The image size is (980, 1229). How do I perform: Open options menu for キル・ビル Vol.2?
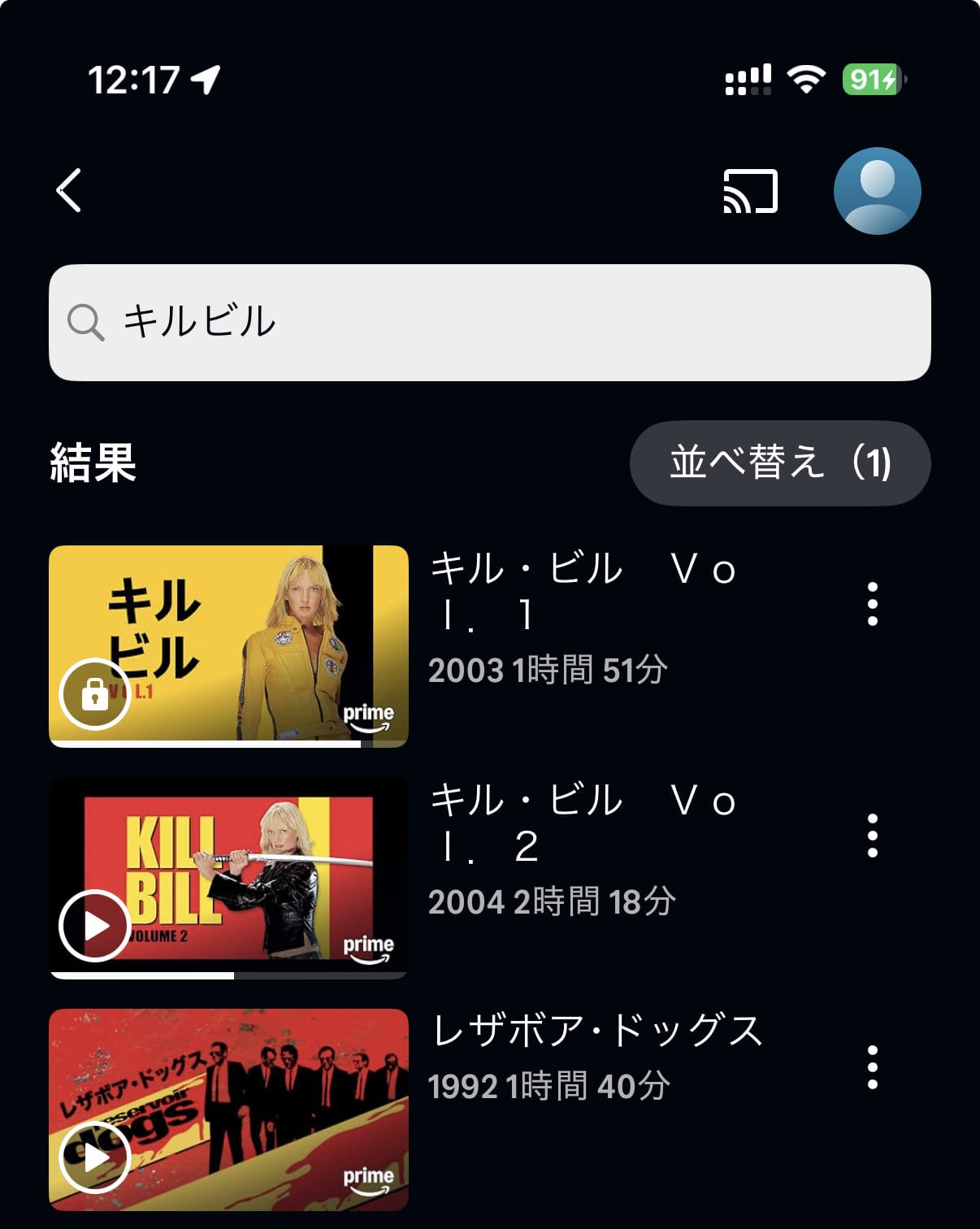[874, 834]
